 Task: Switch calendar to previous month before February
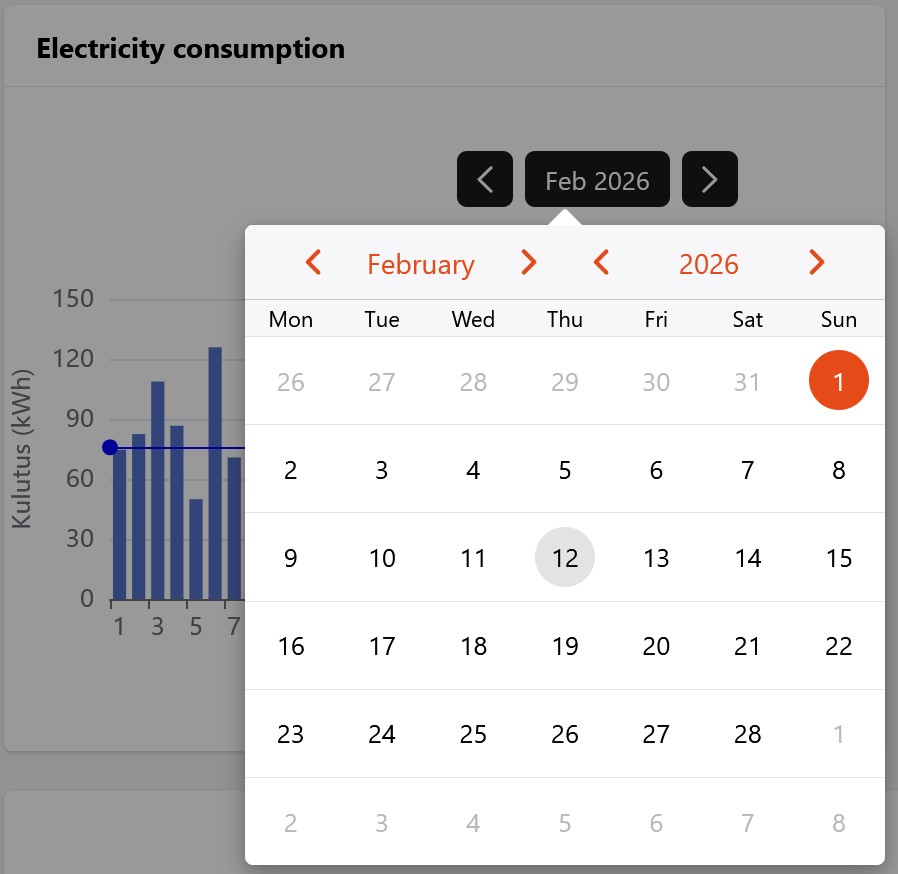coord(313,263)
